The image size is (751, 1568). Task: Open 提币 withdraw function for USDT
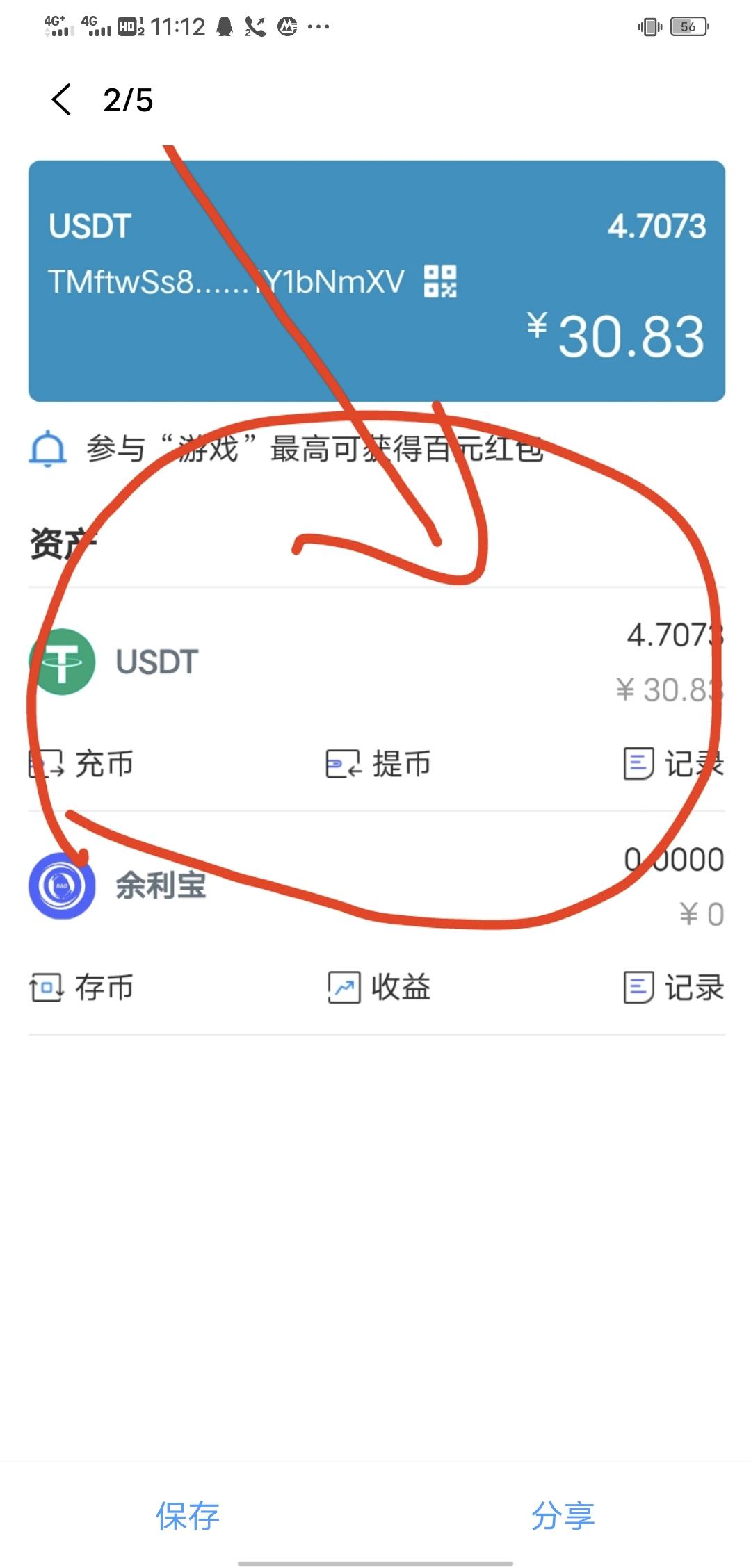379,763
